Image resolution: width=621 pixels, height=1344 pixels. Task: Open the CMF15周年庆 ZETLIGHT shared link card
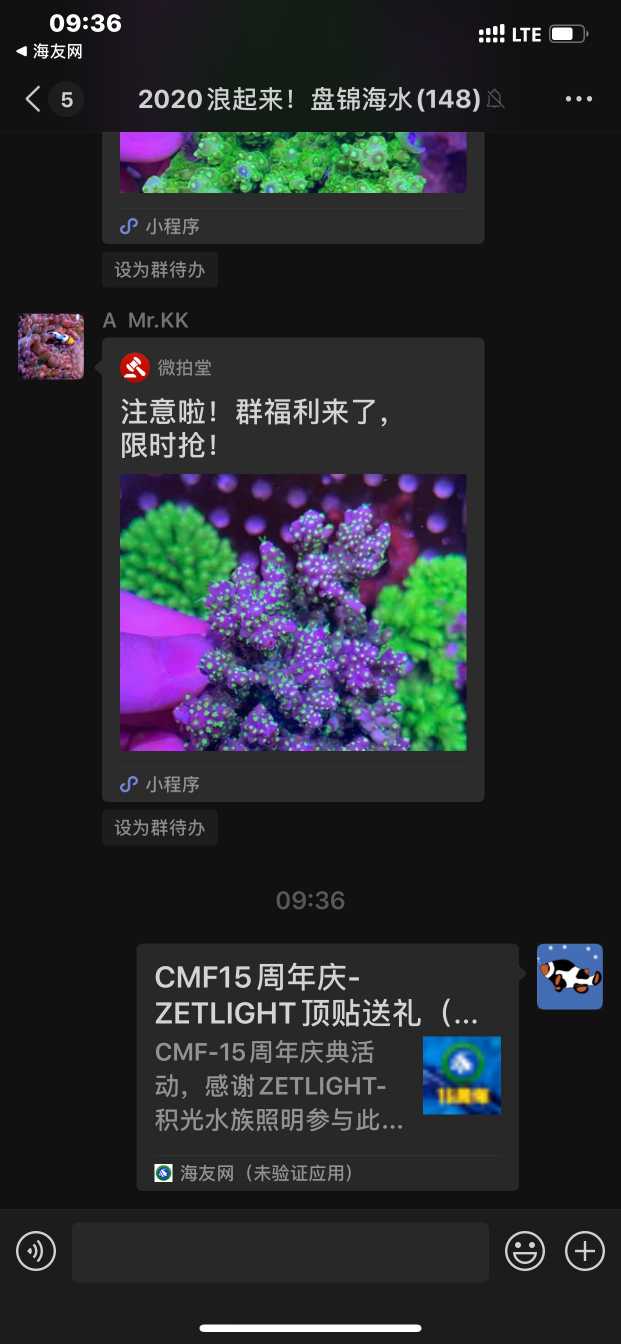pos(327,1065)
